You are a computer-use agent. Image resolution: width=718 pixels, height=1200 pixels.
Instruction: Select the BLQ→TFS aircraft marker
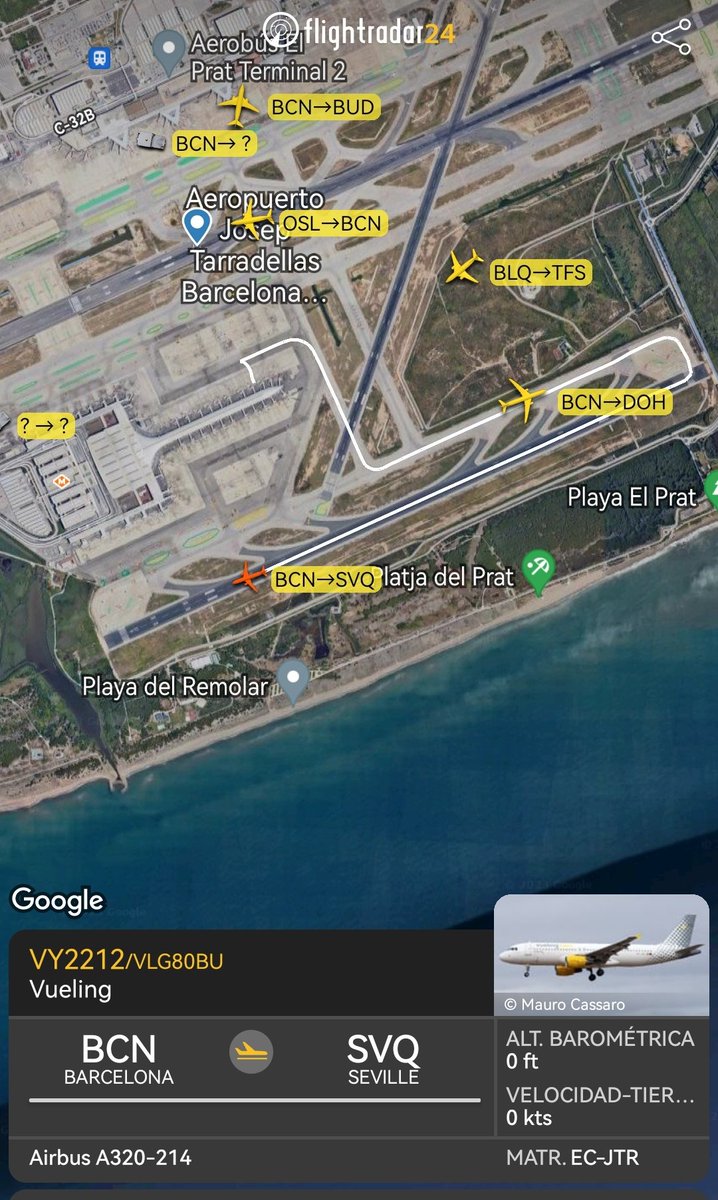[464, 267]
